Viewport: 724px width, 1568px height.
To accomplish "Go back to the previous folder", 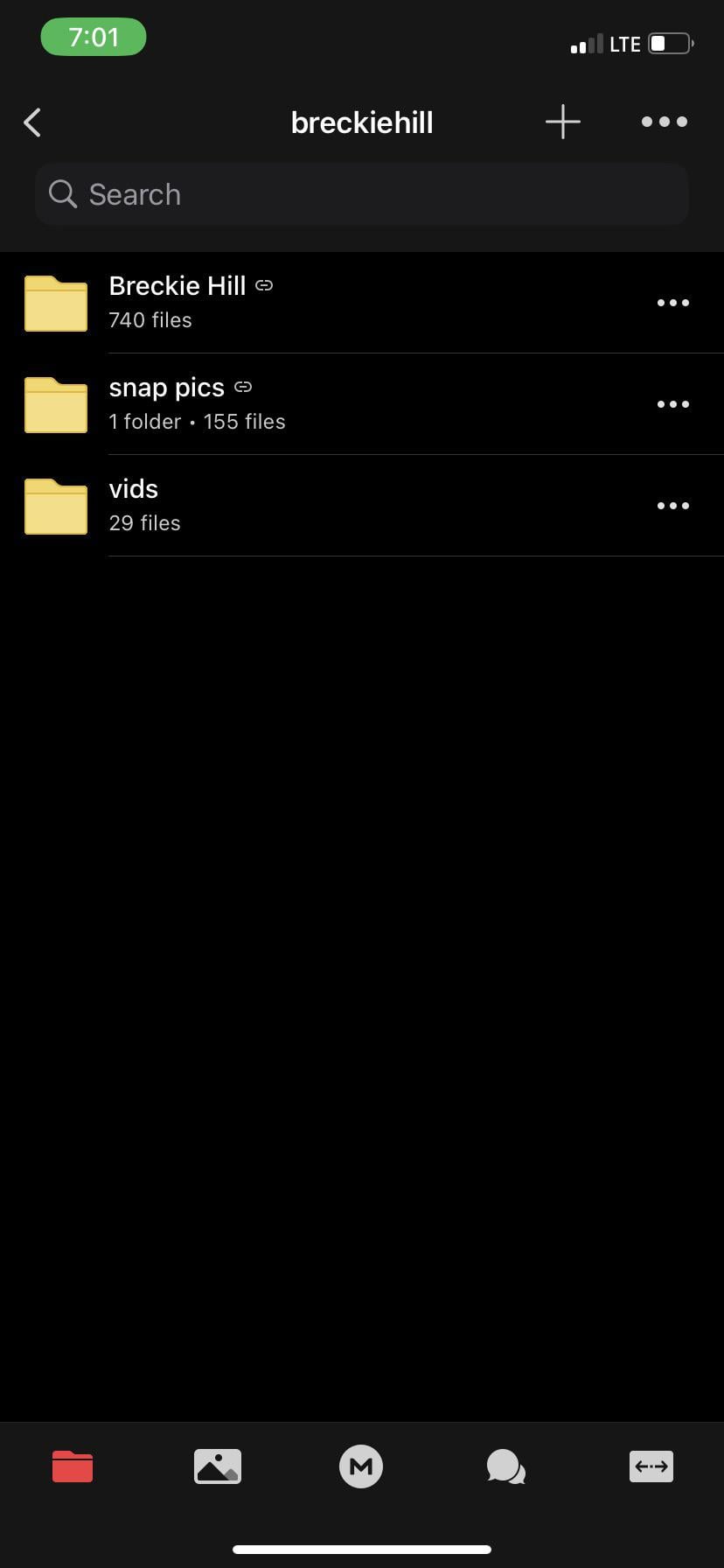I will 33,122.
